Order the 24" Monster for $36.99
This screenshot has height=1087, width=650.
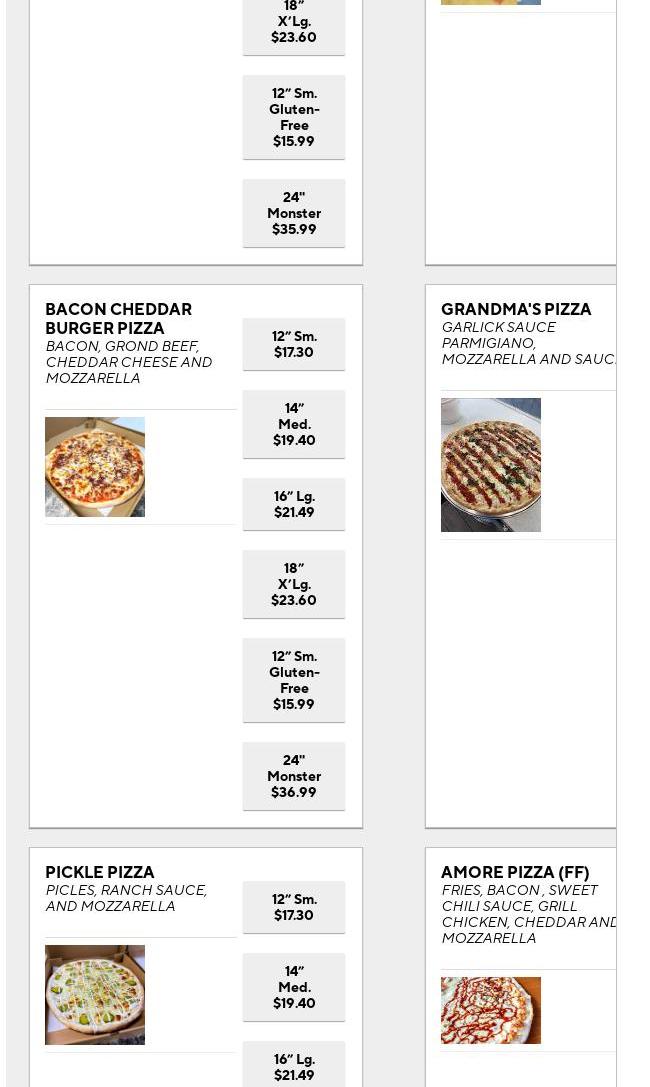[294, 776]
